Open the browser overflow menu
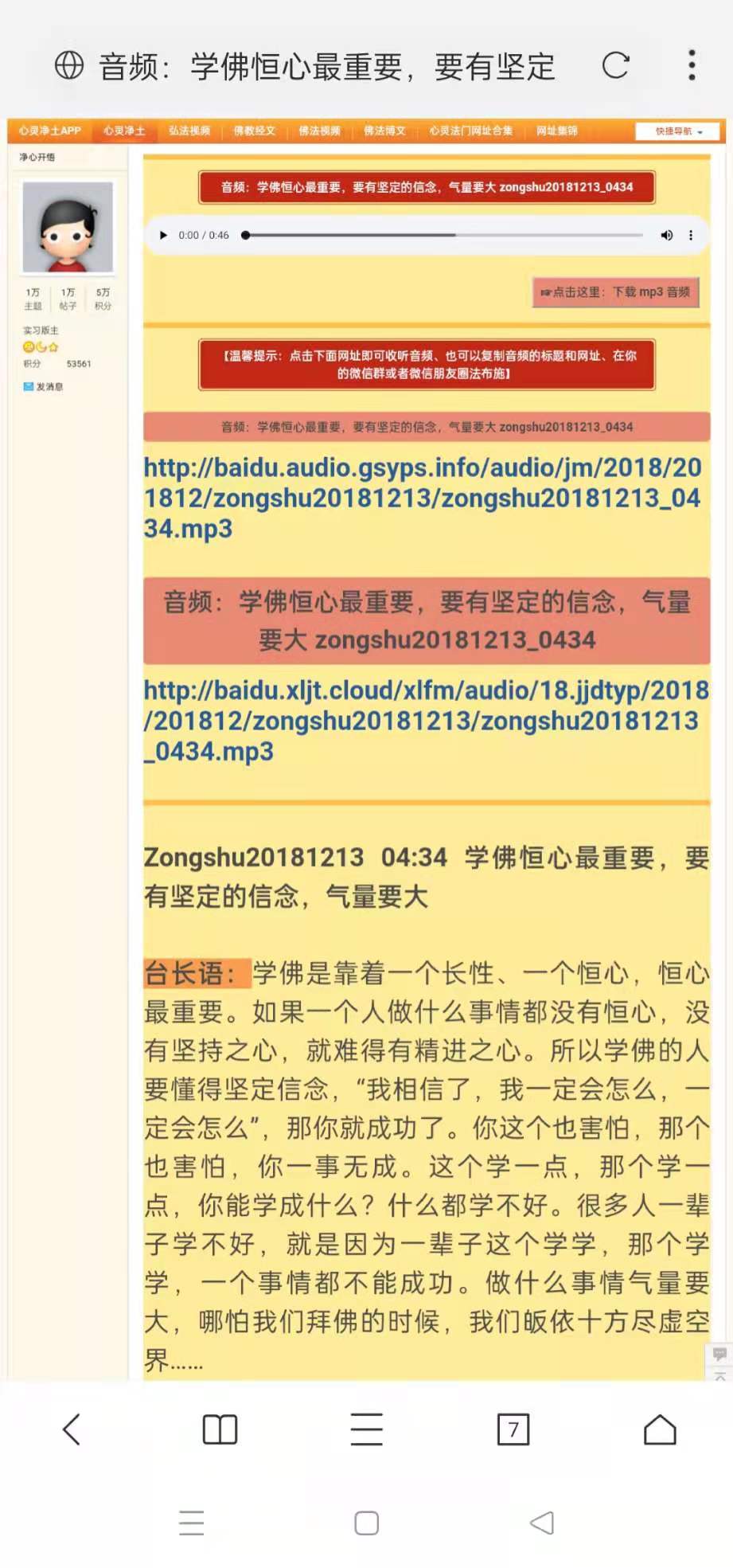Image resolution: width=733 pixels, height=1568 pixels. (692, 65)
